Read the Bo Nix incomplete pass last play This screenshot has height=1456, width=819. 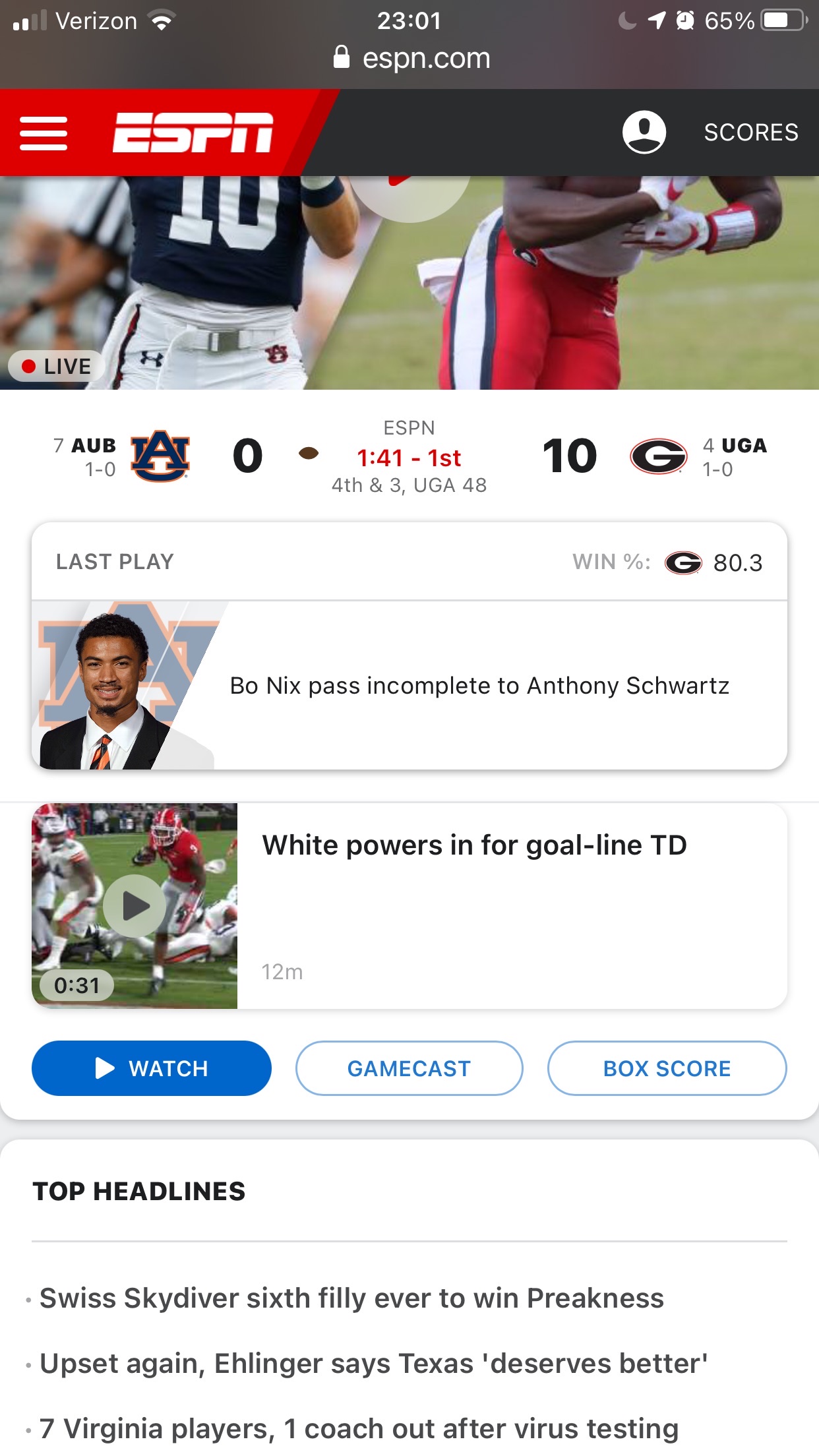pos(479,686)
